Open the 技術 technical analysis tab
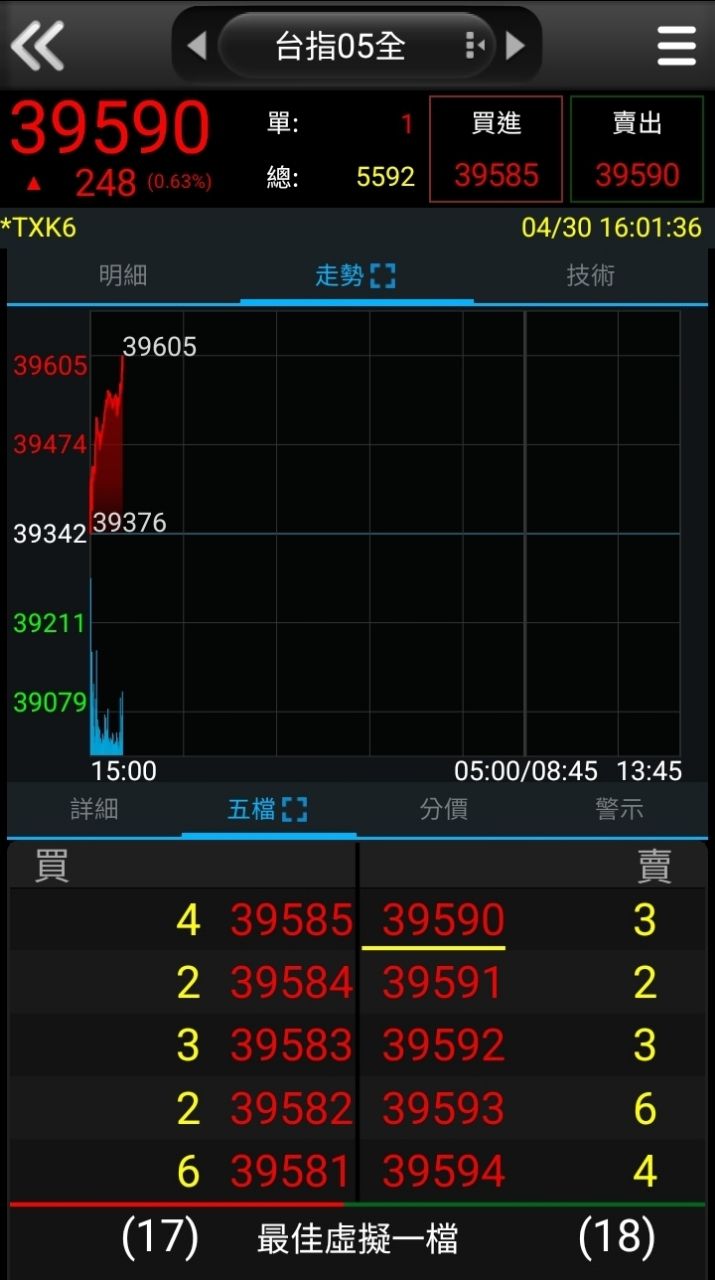The image size is (715, 1280). (x=590, y=276)
